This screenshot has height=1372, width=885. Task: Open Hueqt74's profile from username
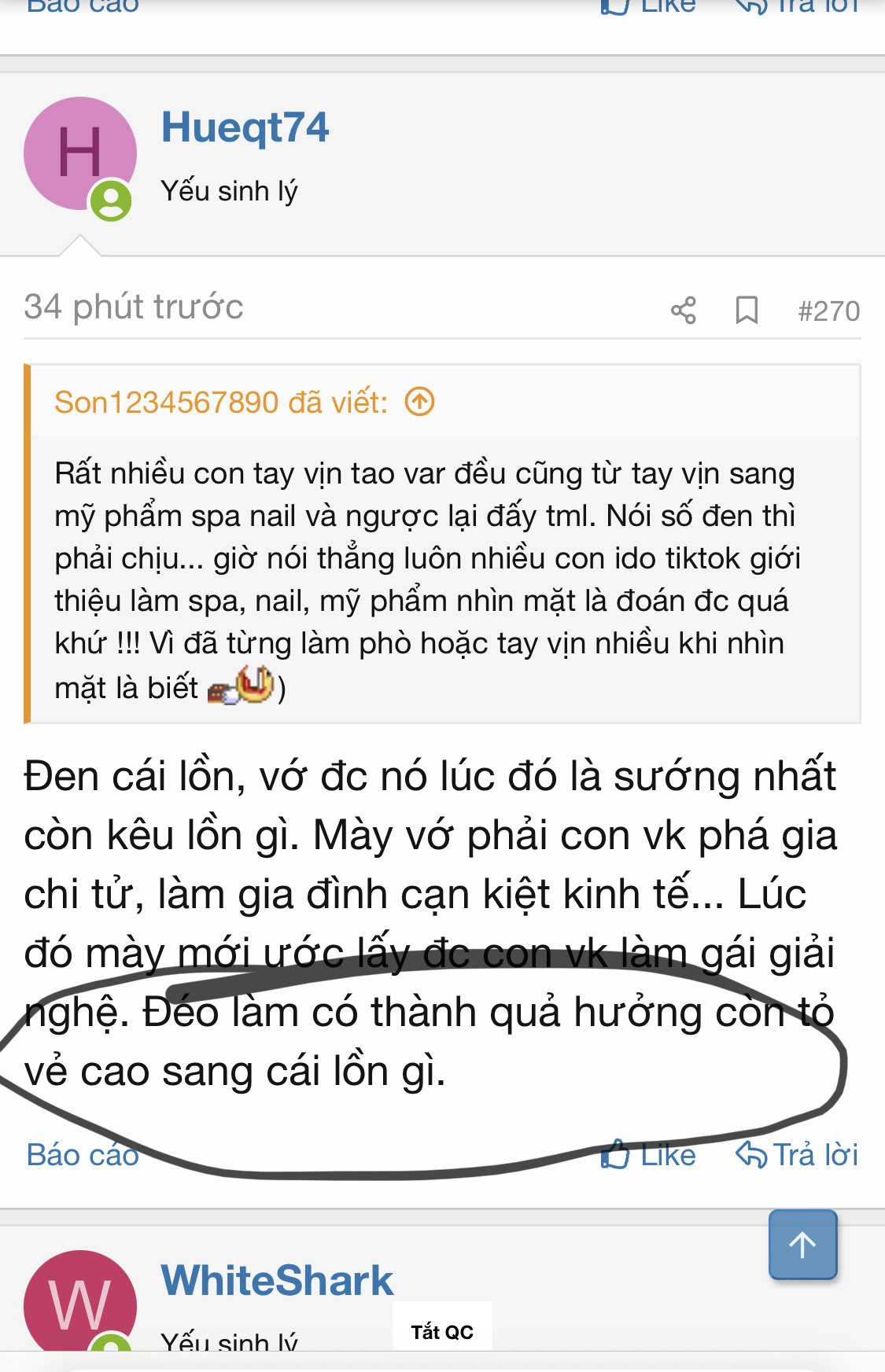(245, 127)
